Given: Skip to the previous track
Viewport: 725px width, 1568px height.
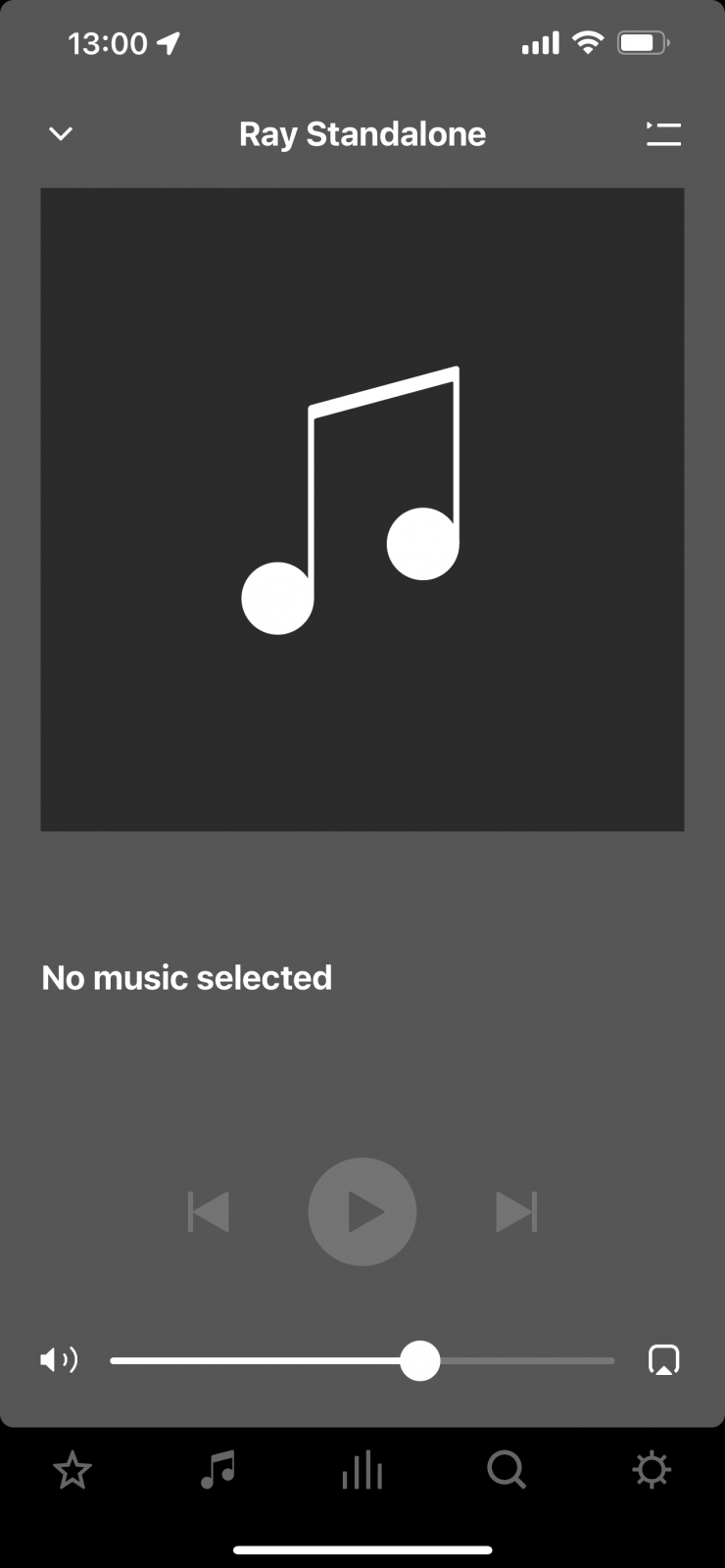Looking at the screenshot, I should click(x=209, y=1212).
